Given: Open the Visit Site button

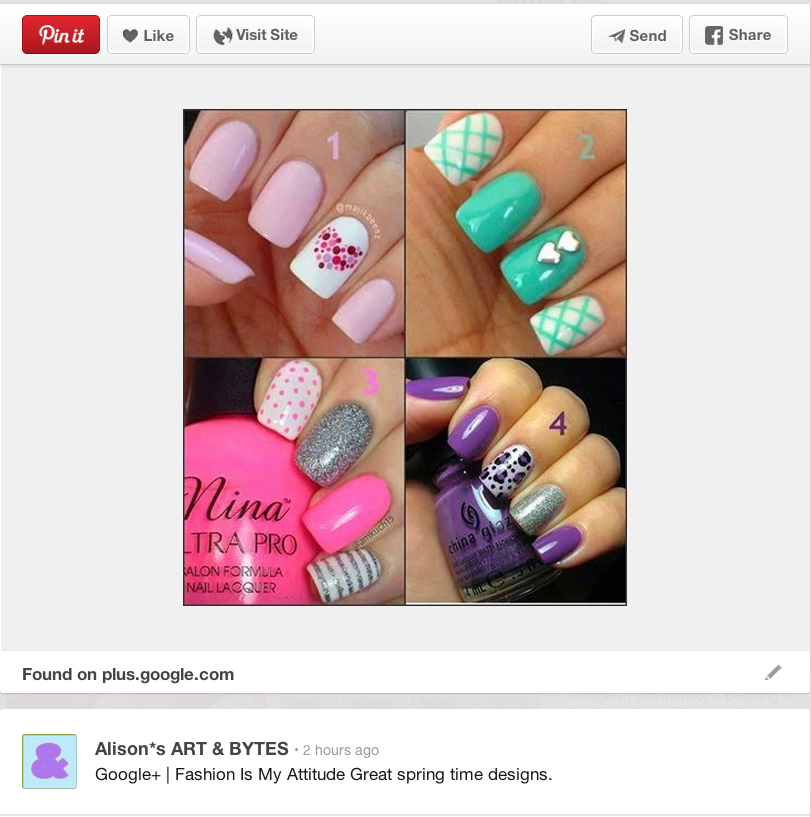Looking at the screenshot, I should tap(255, 35).
